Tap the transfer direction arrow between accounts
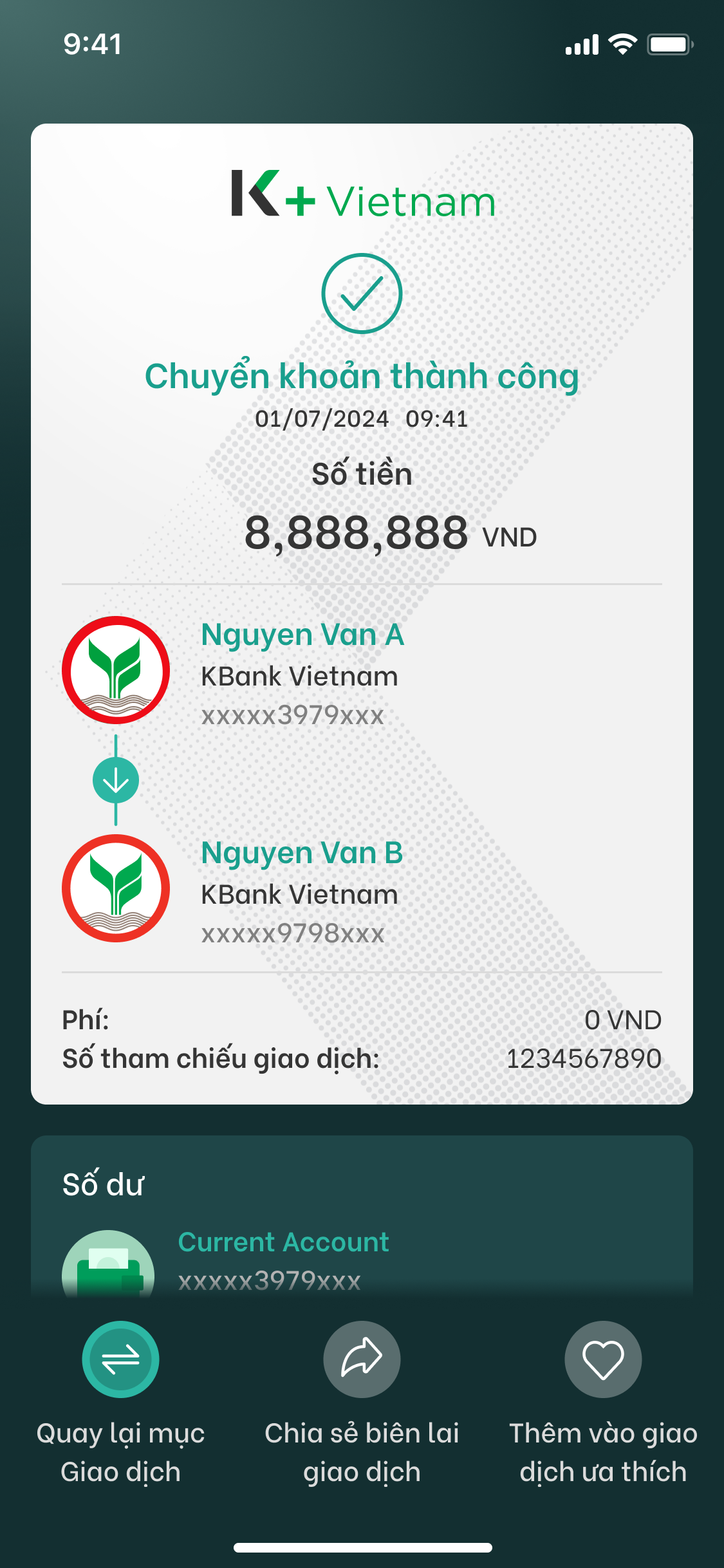This screenshot has width=724, height=1568. [115, 780]
